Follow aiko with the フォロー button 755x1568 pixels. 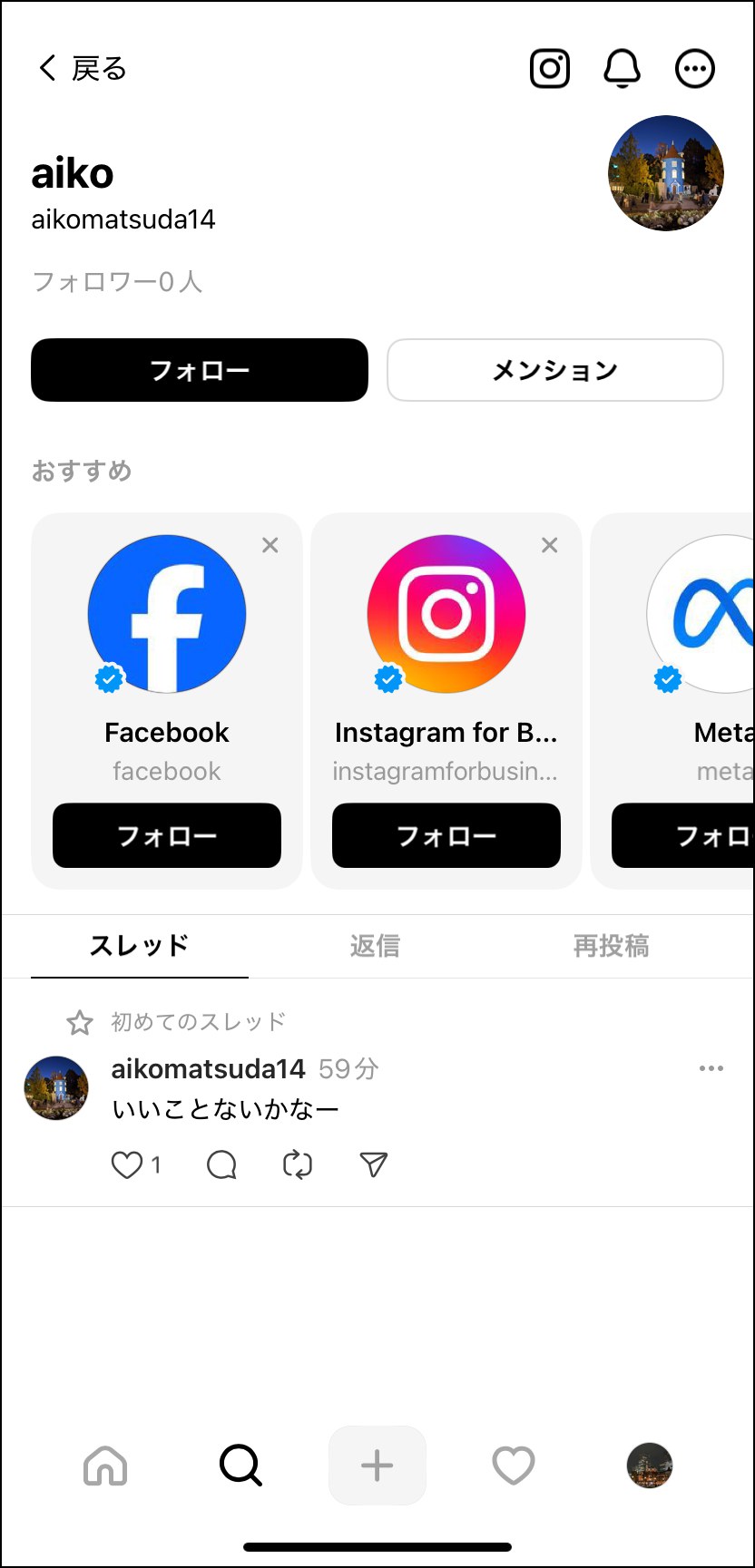coord(200,370)
